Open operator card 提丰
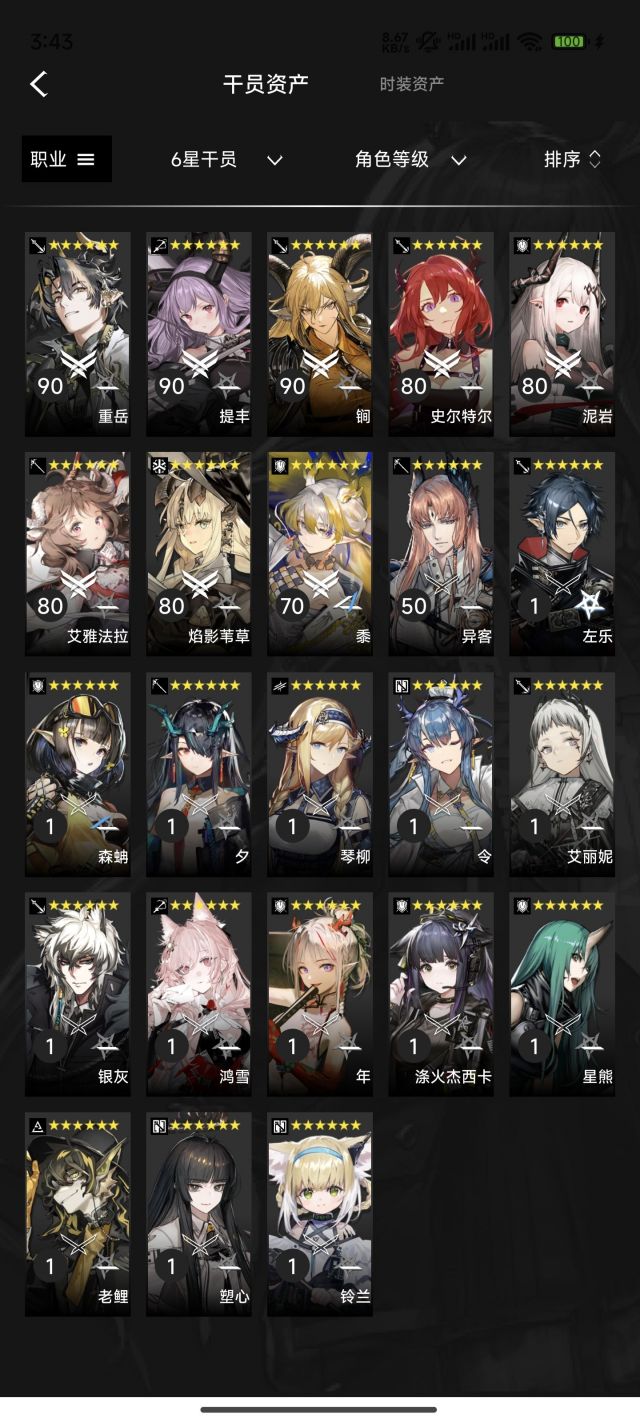This screenshot has height=1422, width=640. (199, 334)
